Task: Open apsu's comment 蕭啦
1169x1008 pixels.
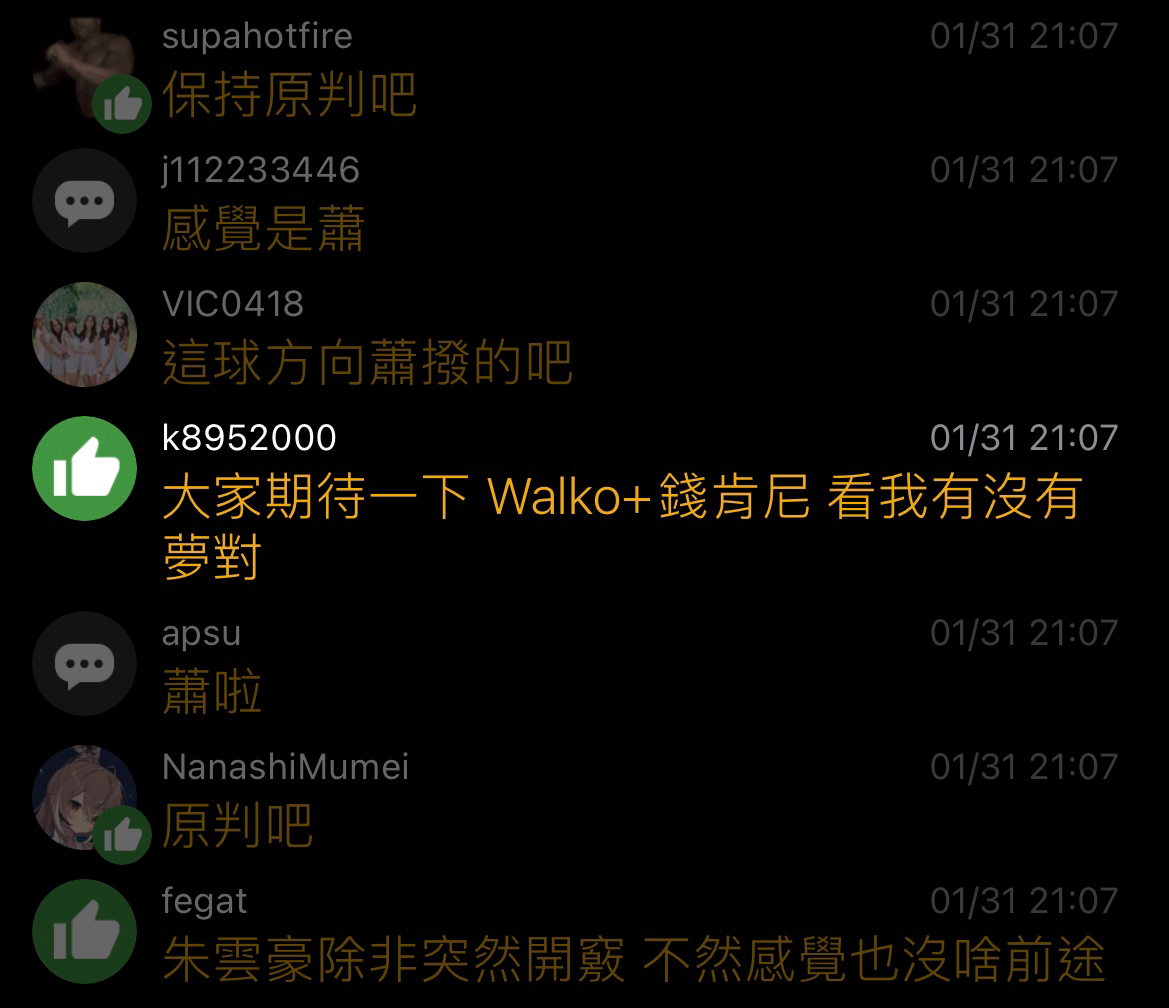Action: [212, 692]
